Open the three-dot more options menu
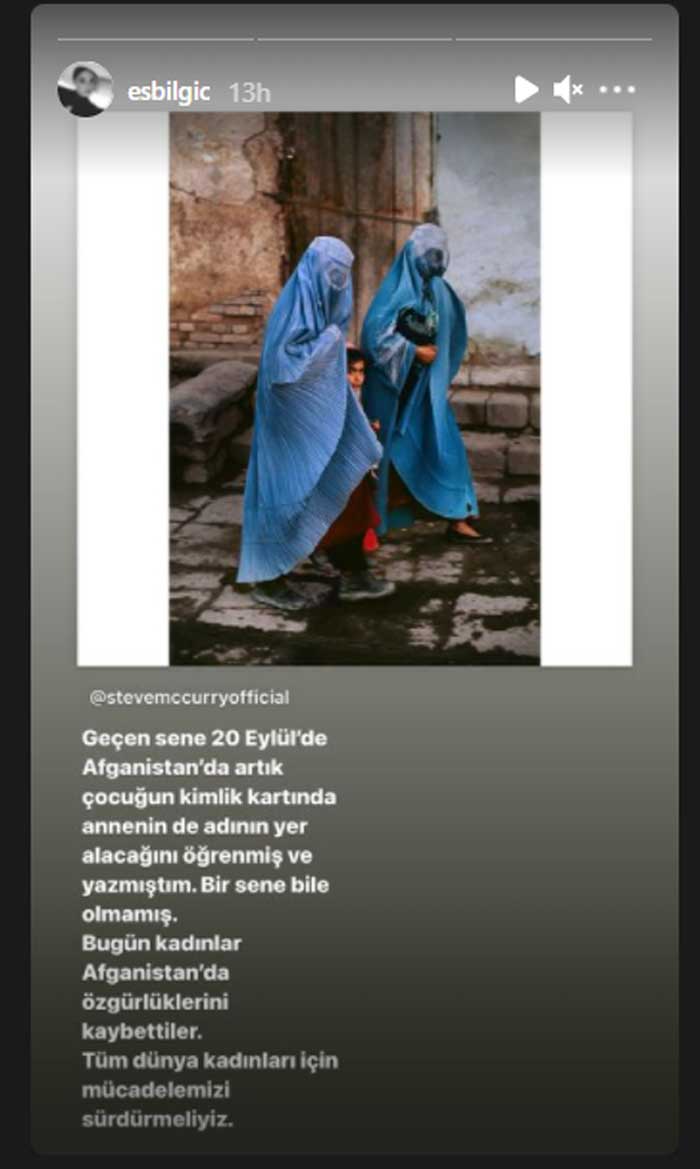Screen dimensions: 700x1169 pyautogui.click(x=617, y=90)
